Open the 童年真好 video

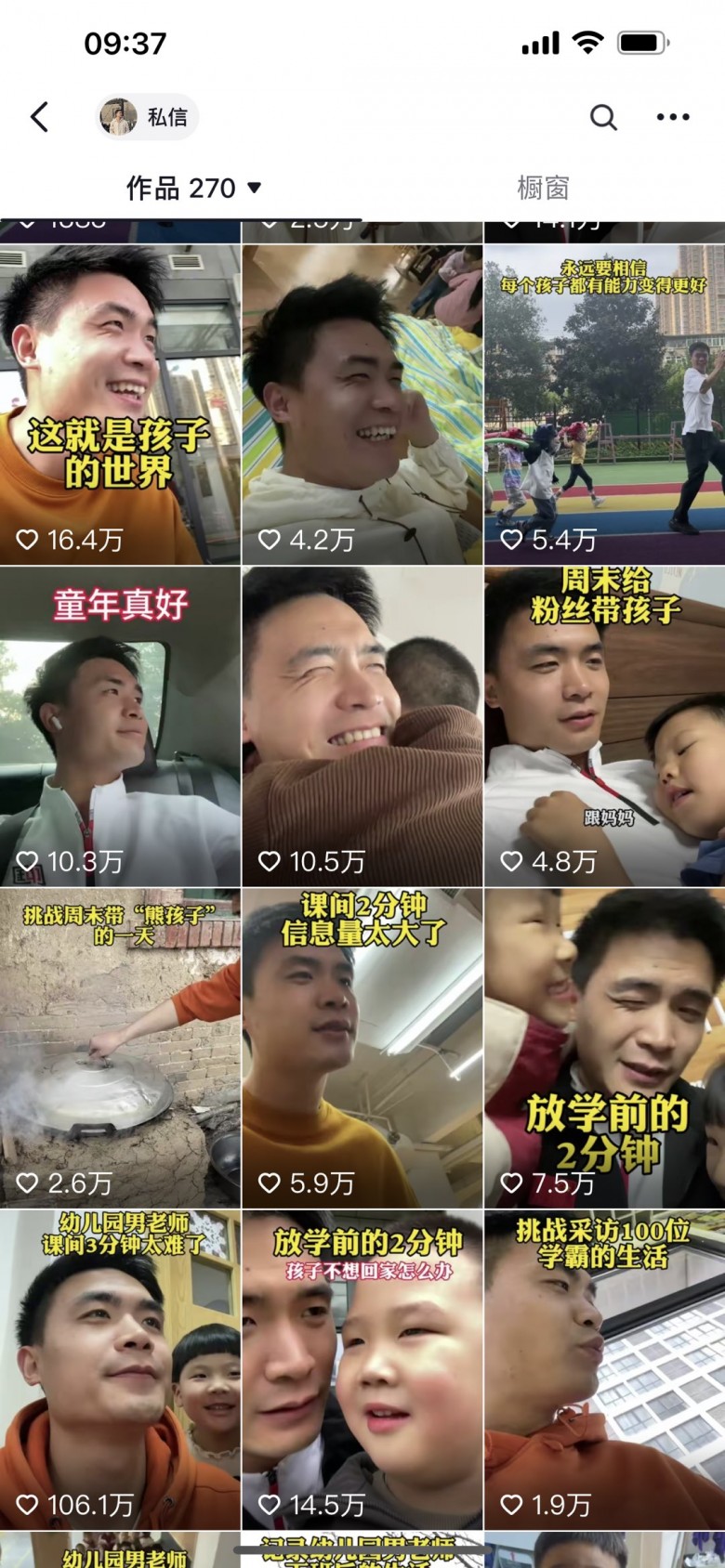coord(120,726)
